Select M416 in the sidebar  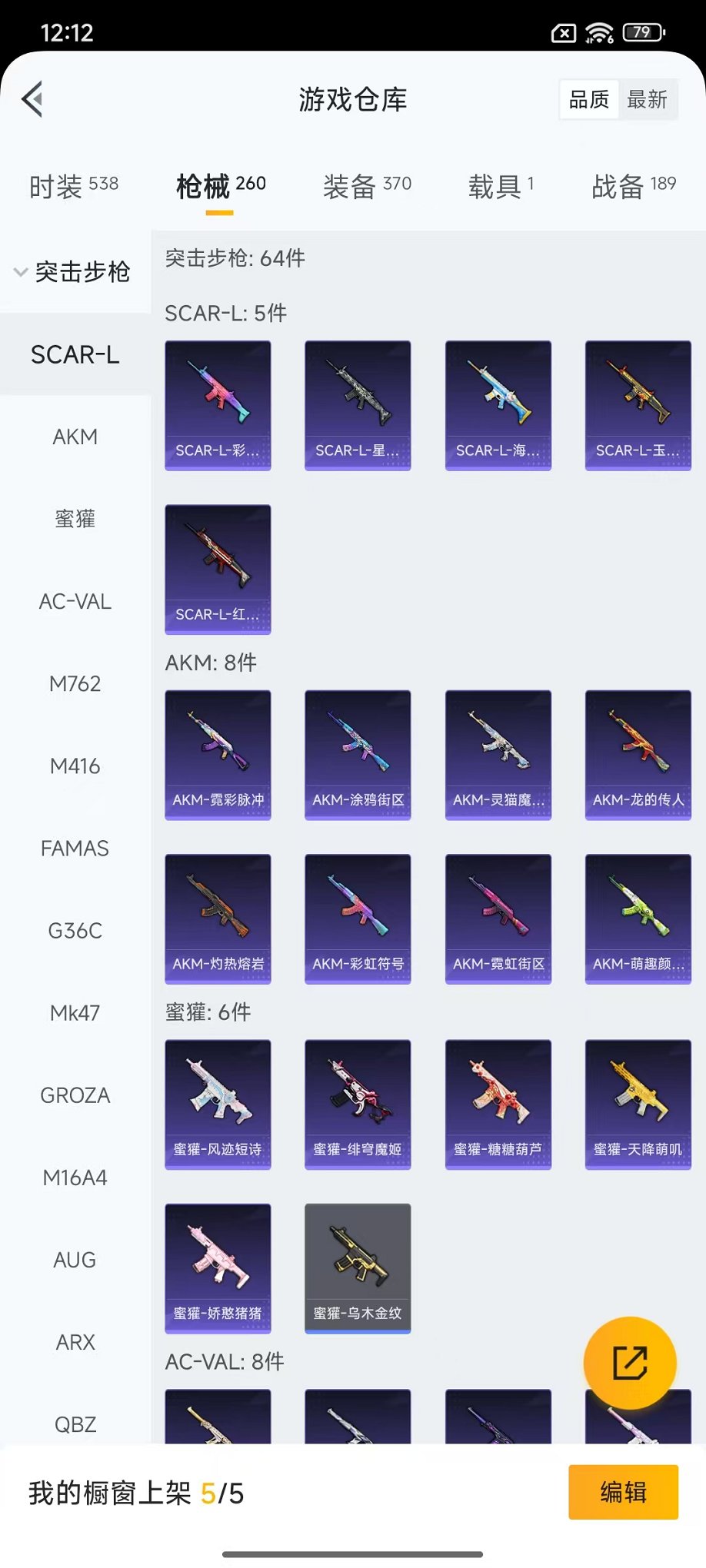tap(75, 766)
